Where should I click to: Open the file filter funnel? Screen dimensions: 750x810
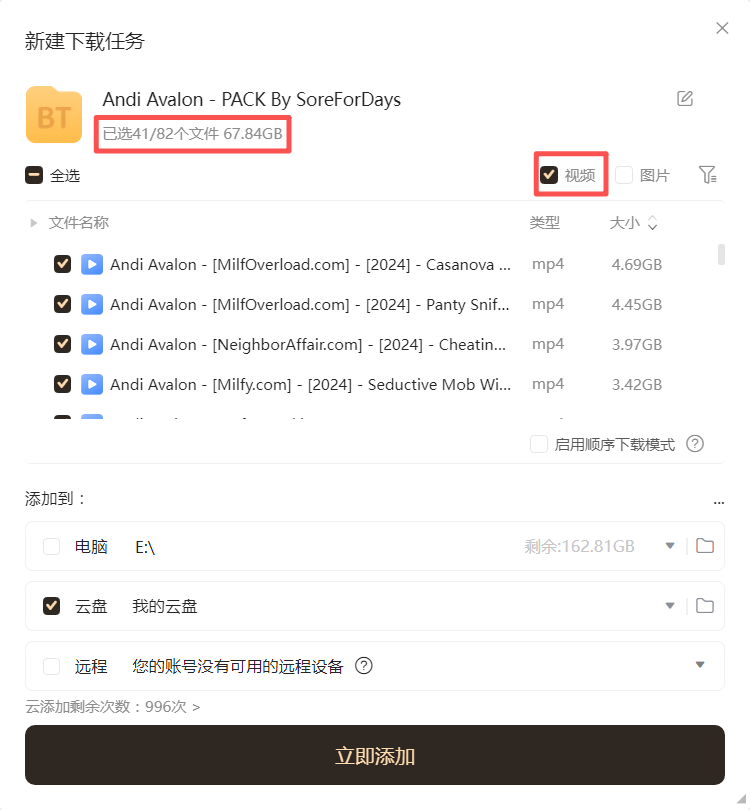click(708, 175)
